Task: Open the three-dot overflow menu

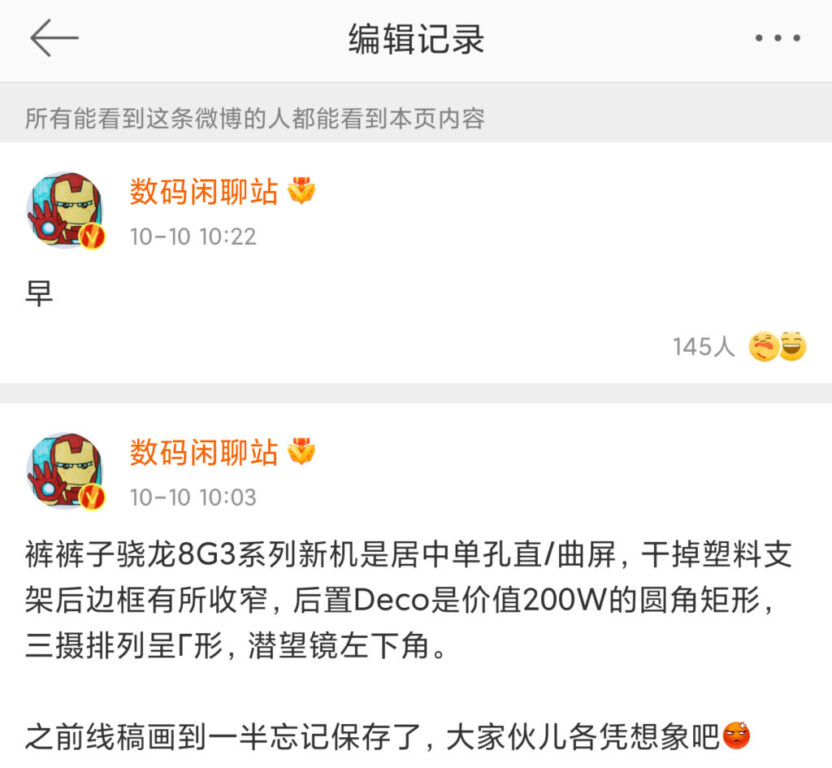Action: click(777, 39)
